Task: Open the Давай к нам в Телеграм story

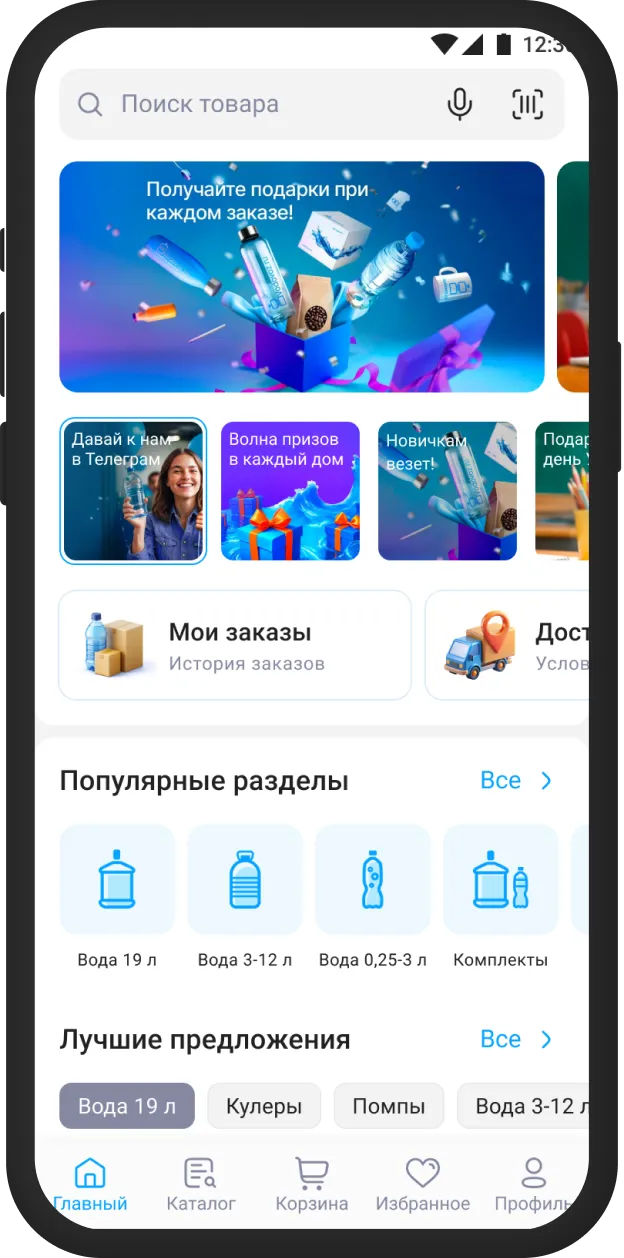Action: coord(133,491)
